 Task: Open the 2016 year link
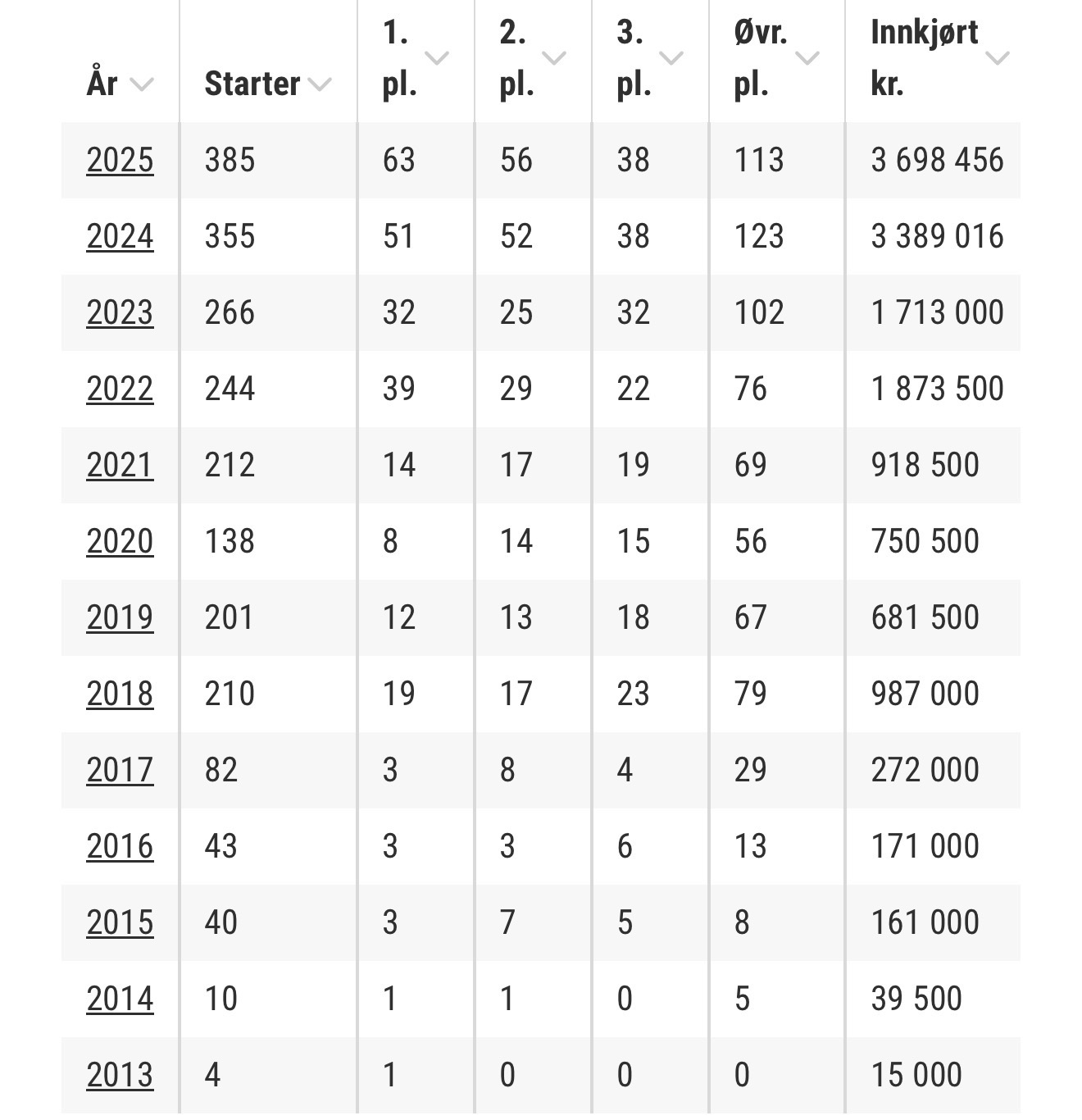click(x=120, y=846)
